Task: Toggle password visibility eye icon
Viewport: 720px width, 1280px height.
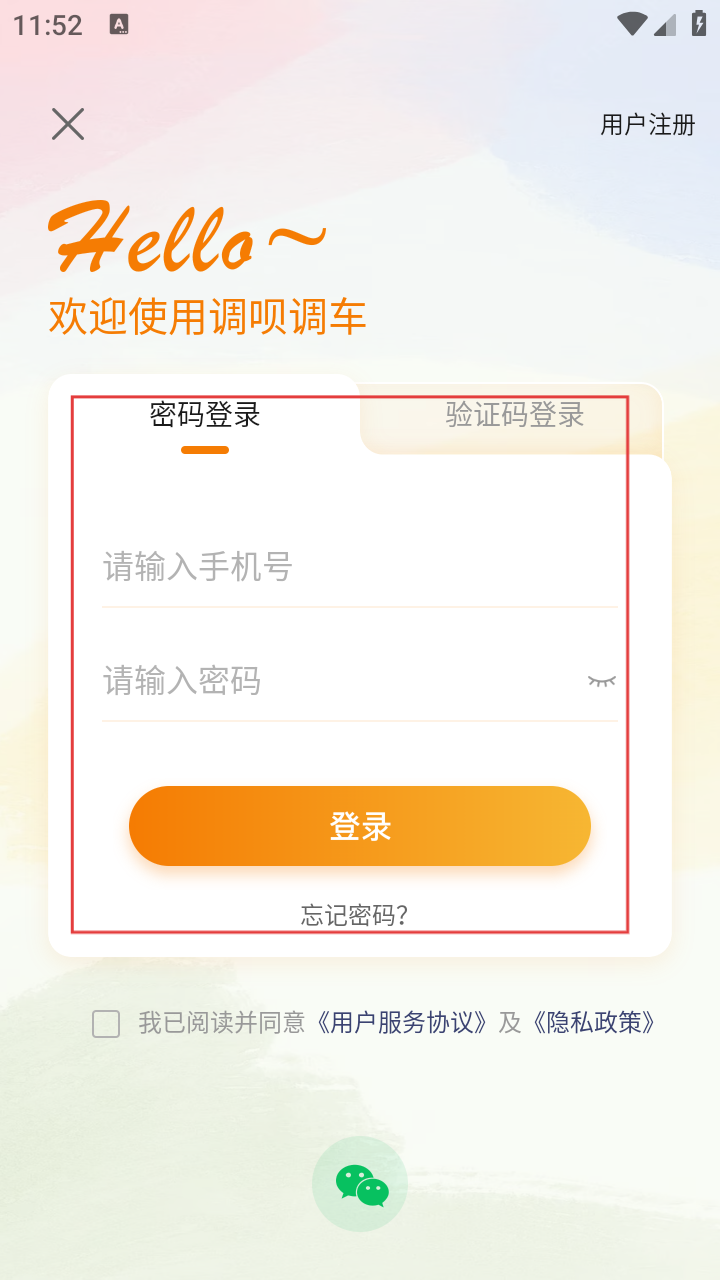Action: pyautogui.click(x=601, y=682)
